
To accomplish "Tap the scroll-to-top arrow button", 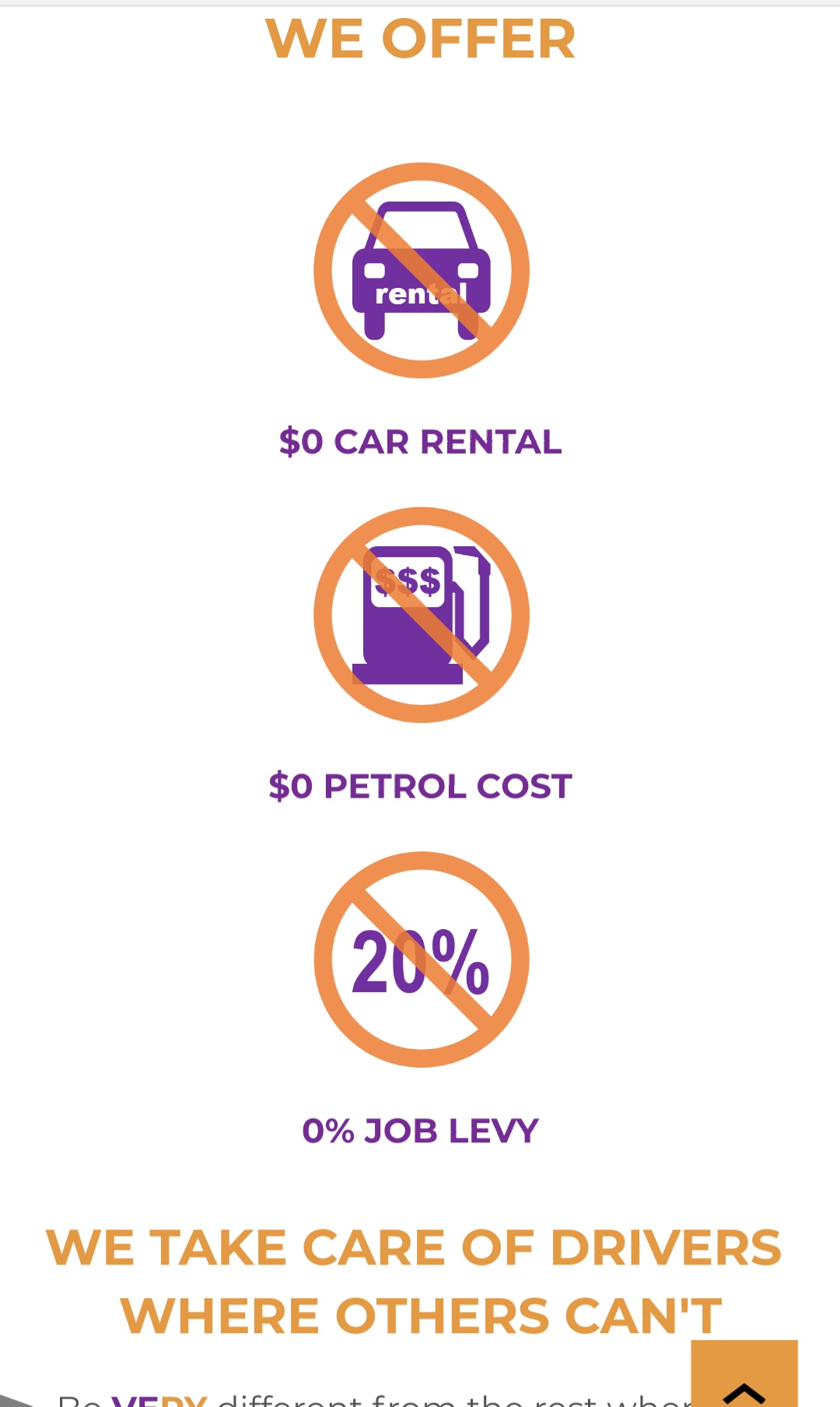I will [744, 1376].
